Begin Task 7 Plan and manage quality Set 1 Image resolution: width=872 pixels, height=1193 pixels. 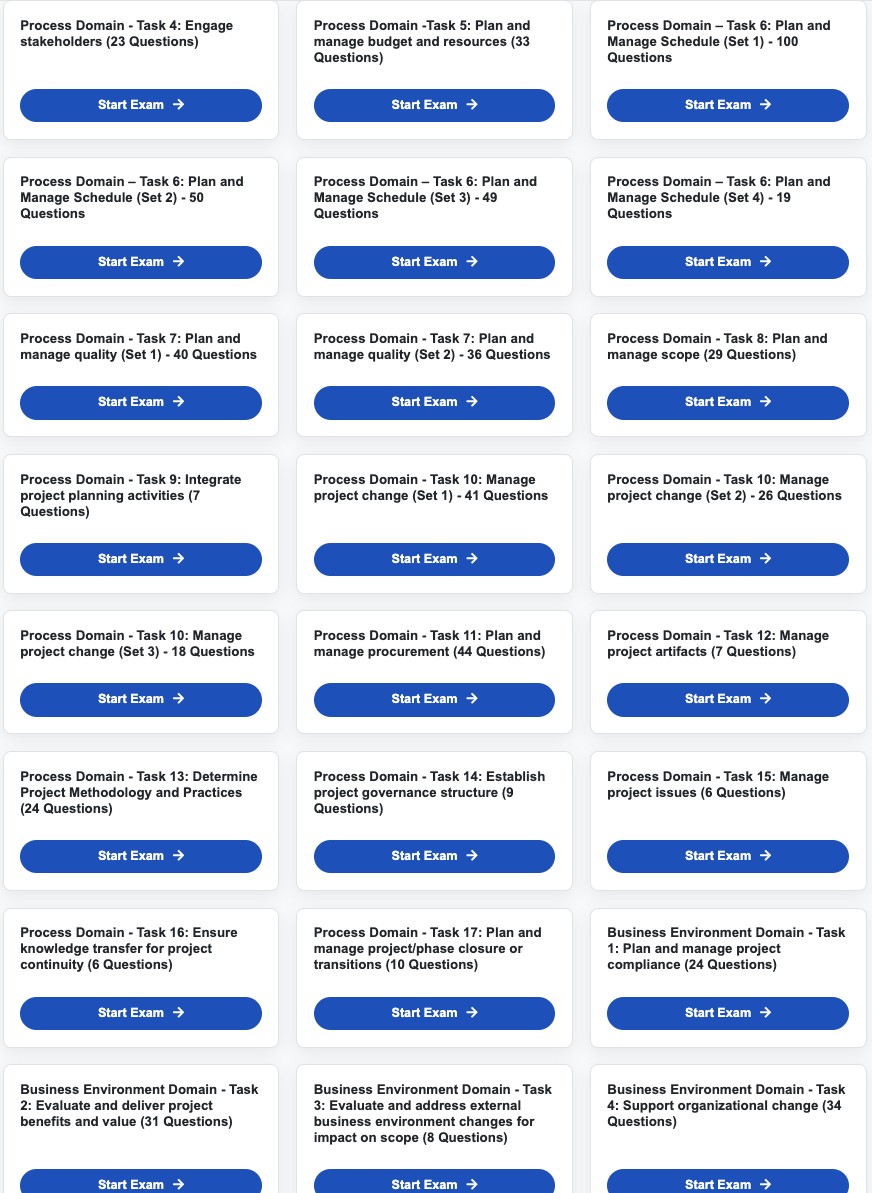tap(141, 402)
